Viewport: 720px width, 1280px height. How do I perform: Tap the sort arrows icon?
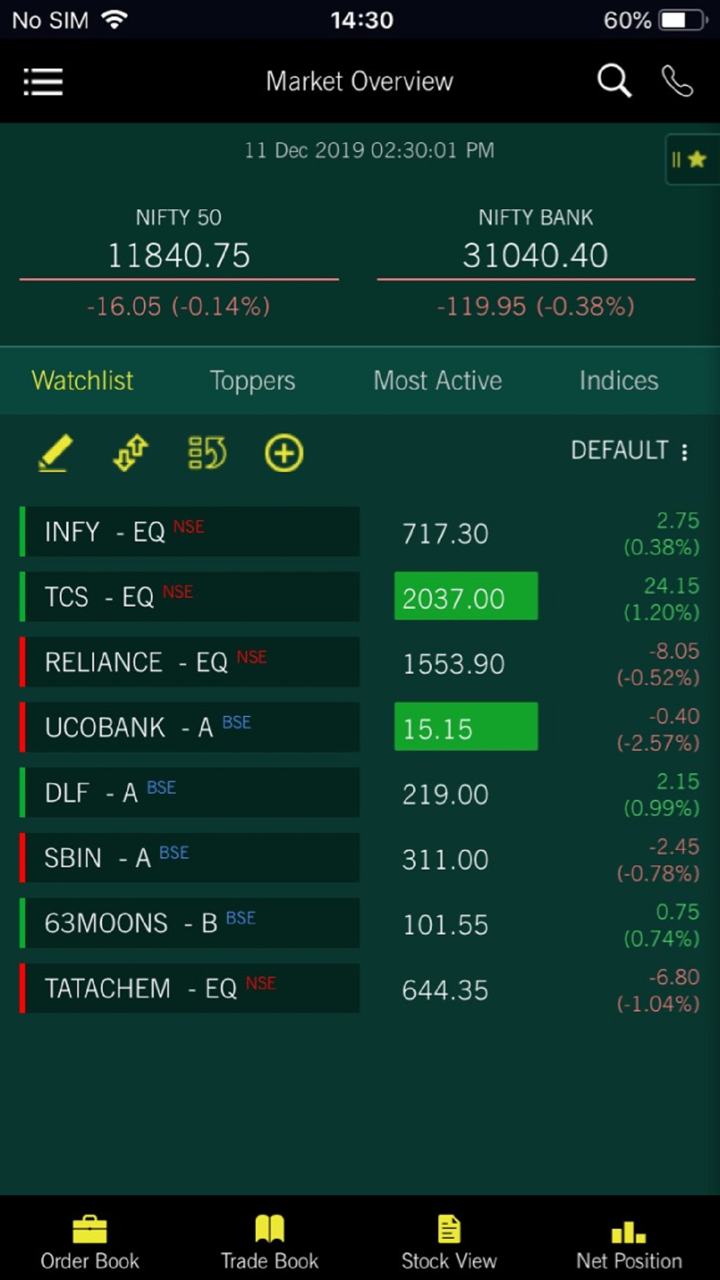click(131, 453)
